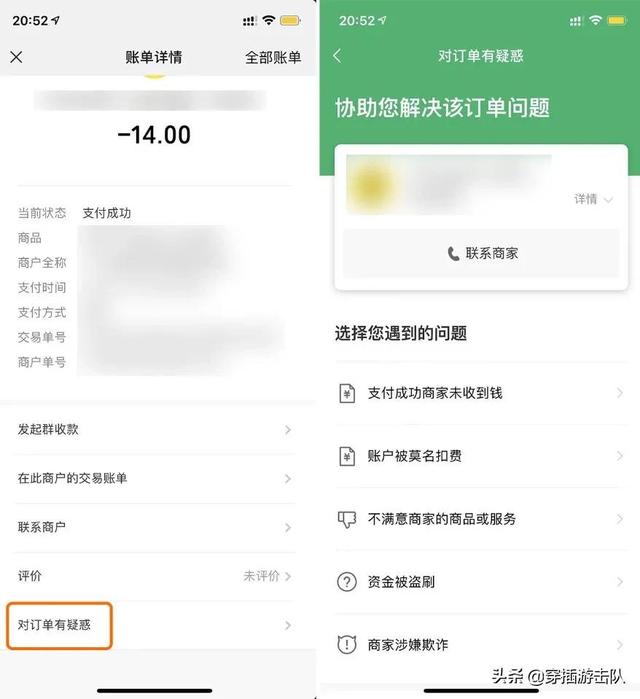640x699 pixels.
Task: Open the 评价 row
Action: (155, 576)
